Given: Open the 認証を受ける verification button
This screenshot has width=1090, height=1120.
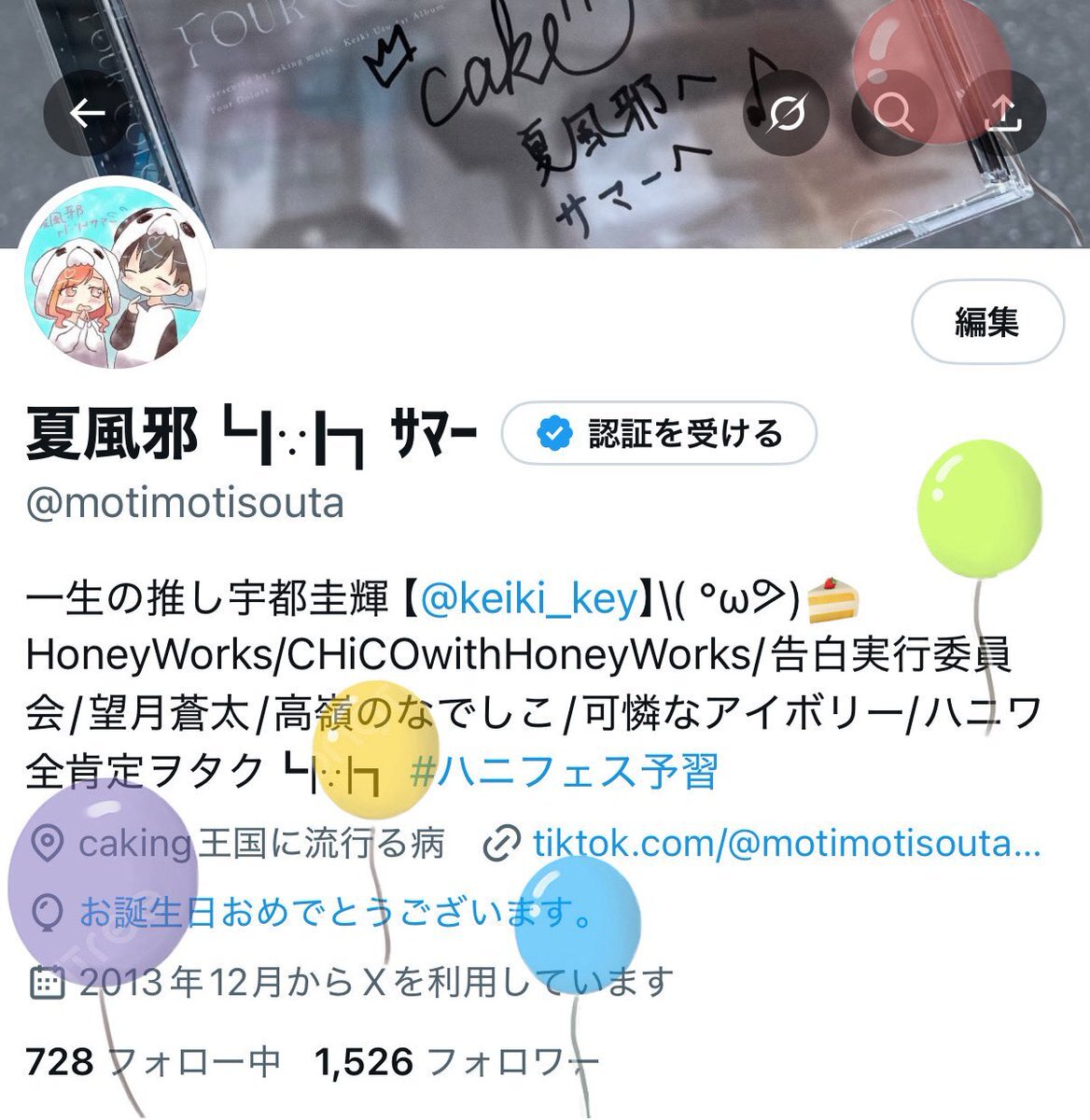Looking at the screenshot, I should 659,433.
